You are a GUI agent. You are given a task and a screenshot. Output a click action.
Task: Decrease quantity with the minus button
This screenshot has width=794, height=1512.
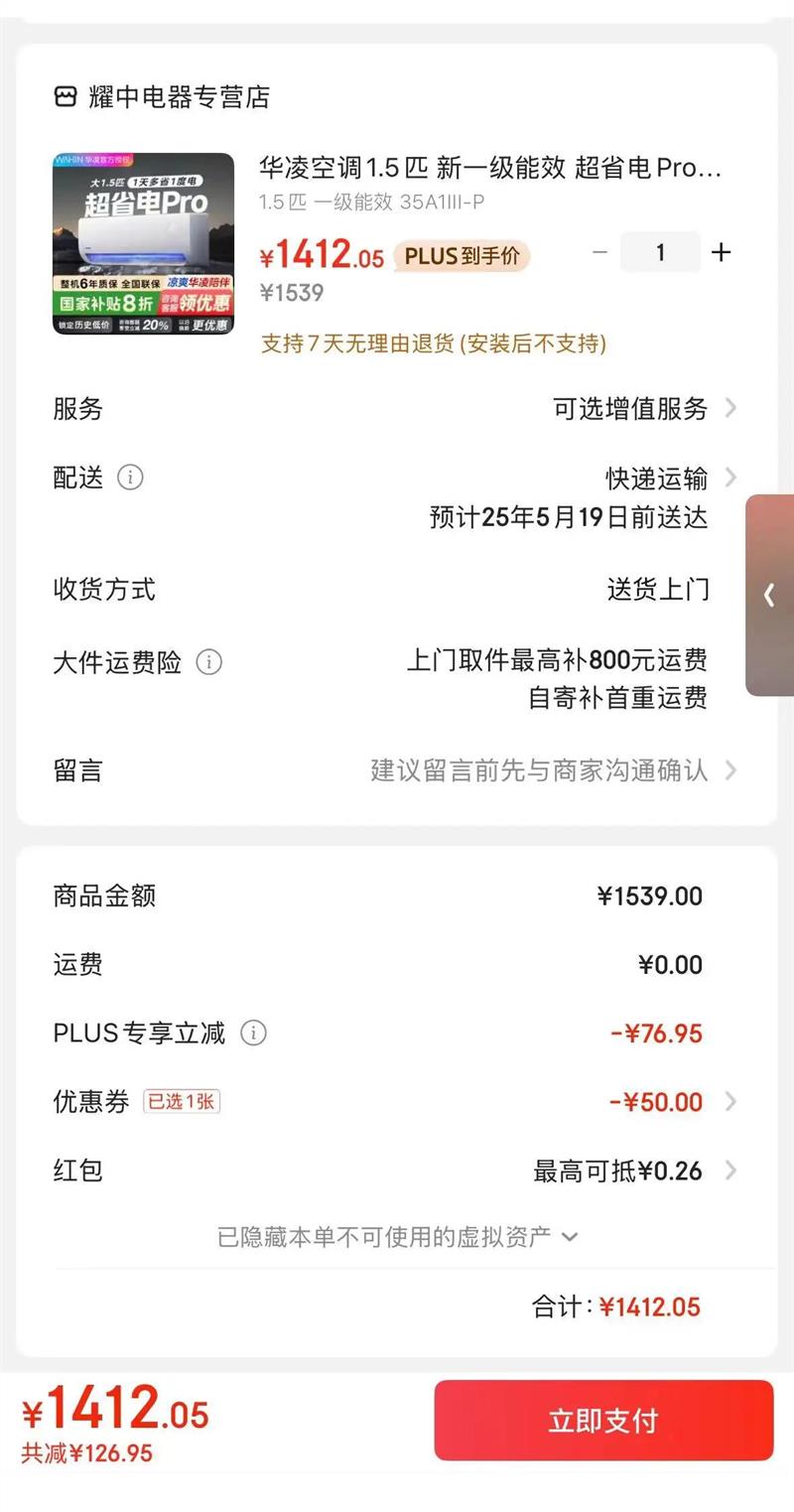pos(599,252)
